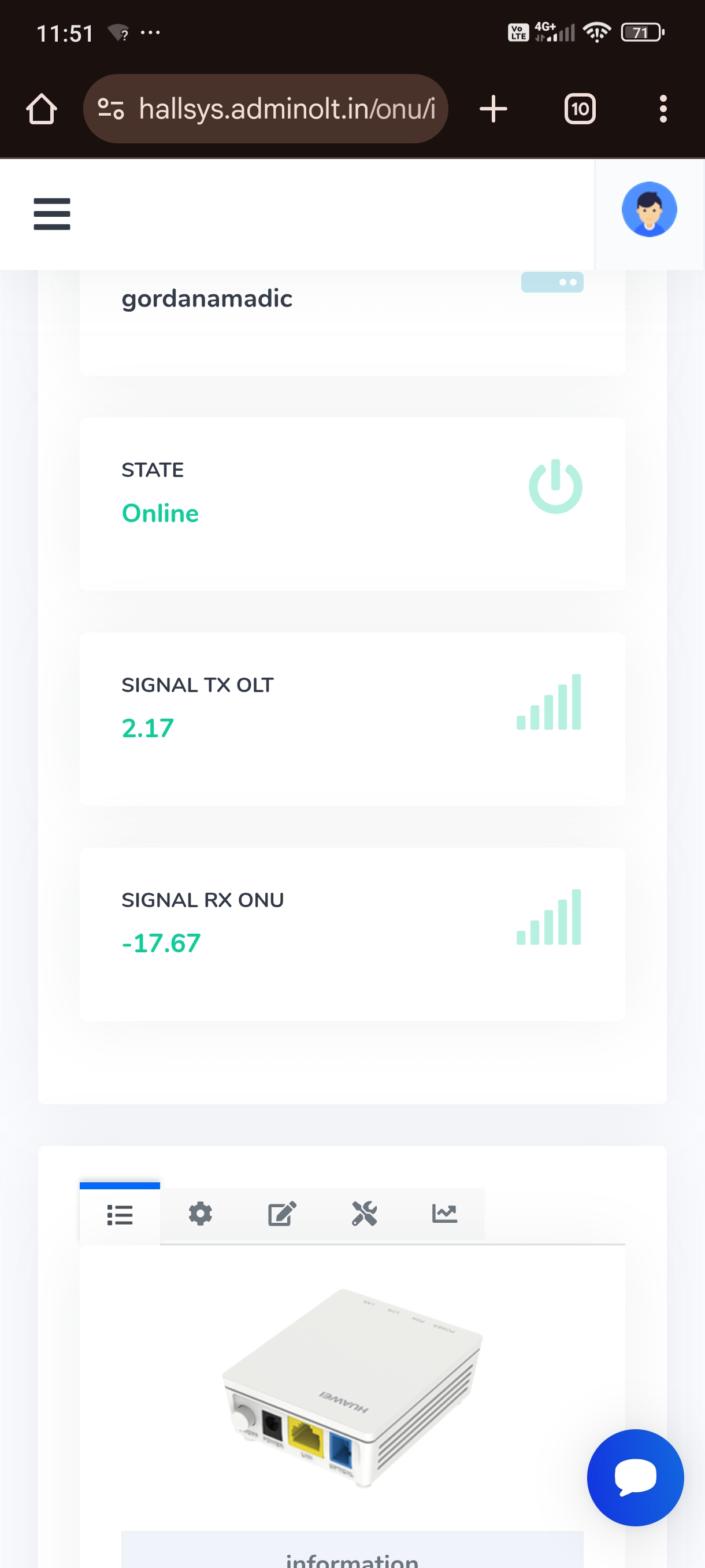
Task: Open a new browser tab
Action: [493, 109]
